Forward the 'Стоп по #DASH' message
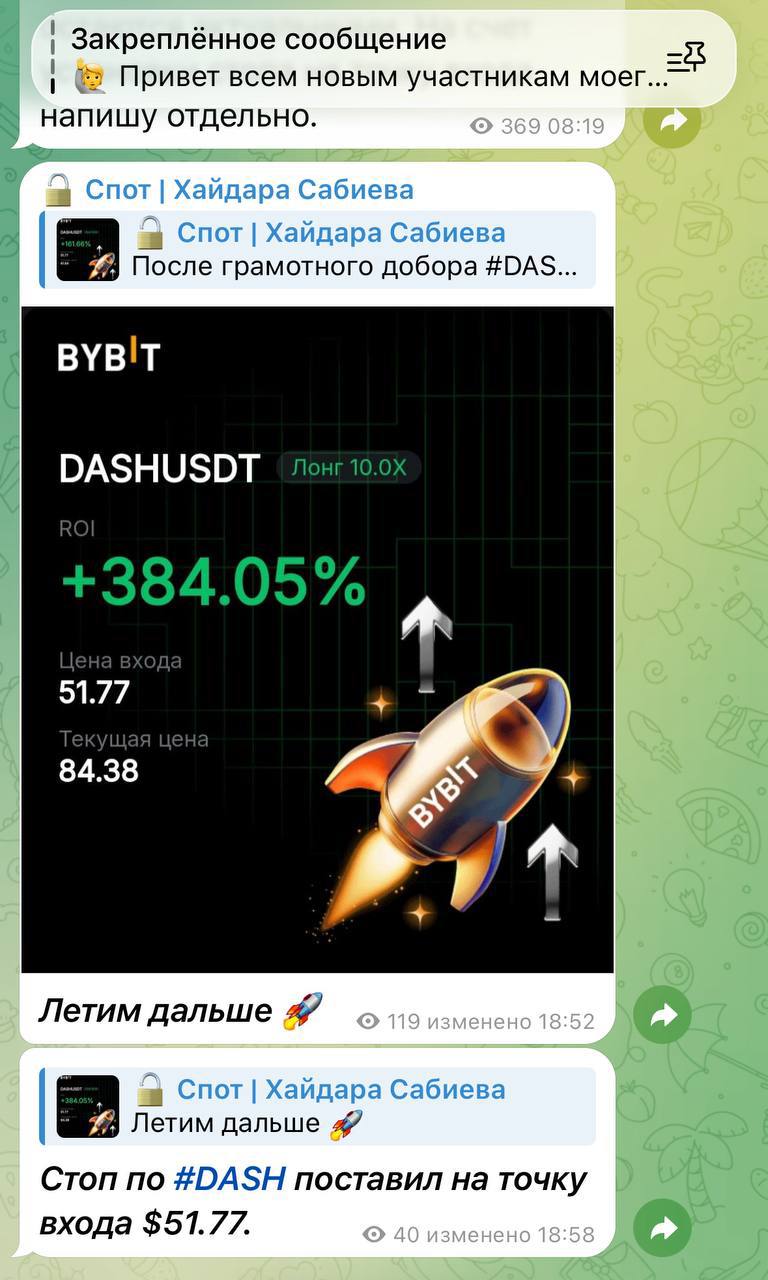 (662, 1229)
